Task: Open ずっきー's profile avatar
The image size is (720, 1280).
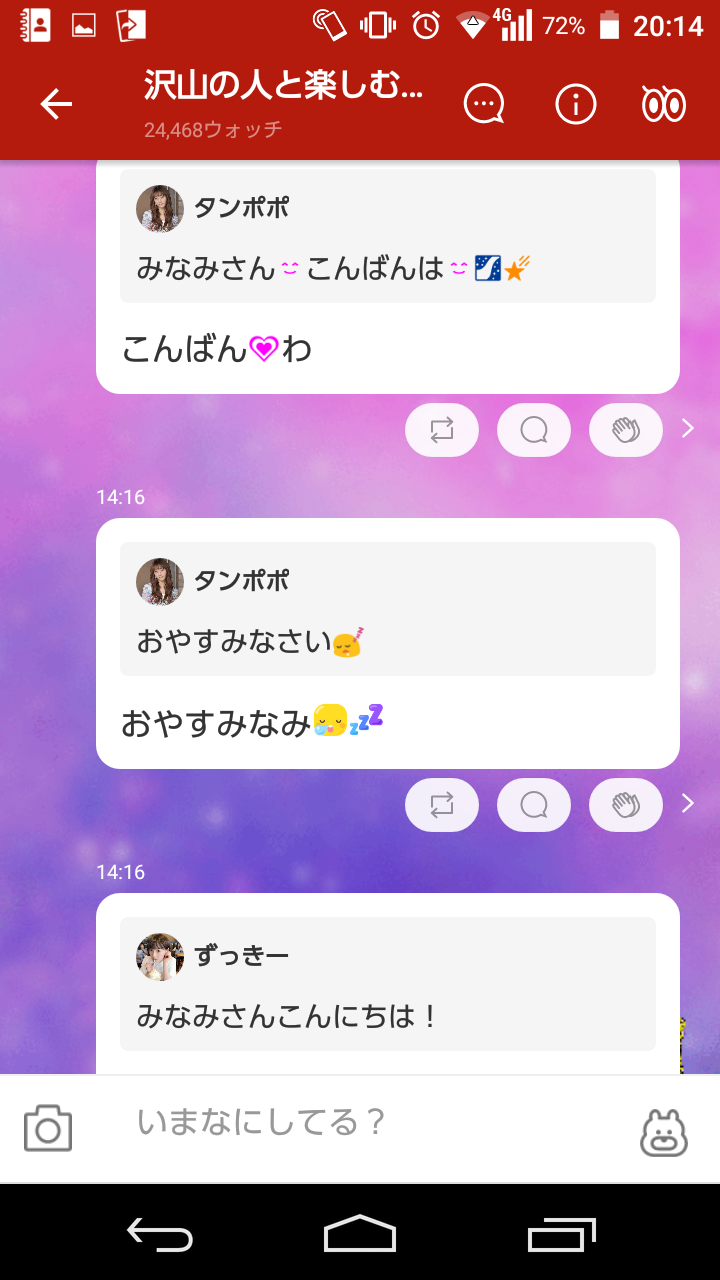Action: click(160, 957)
